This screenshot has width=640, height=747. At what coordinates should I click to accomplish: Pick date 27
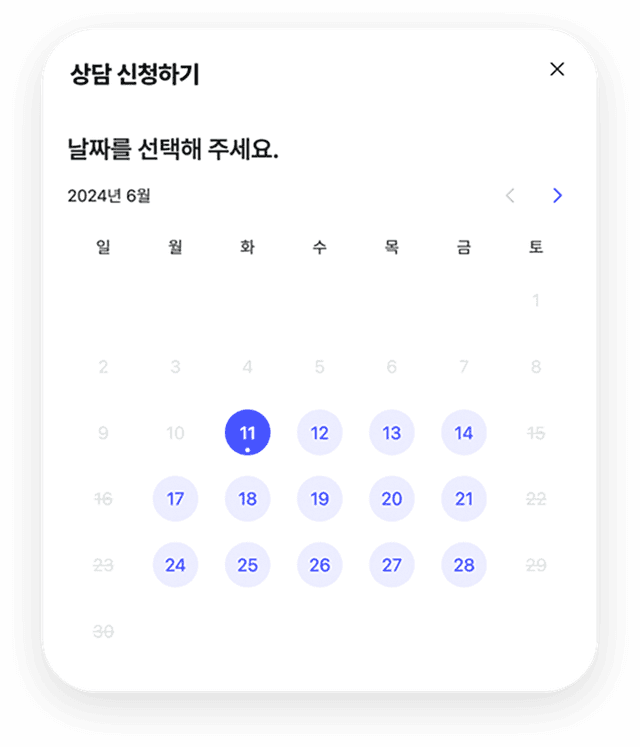391,565
